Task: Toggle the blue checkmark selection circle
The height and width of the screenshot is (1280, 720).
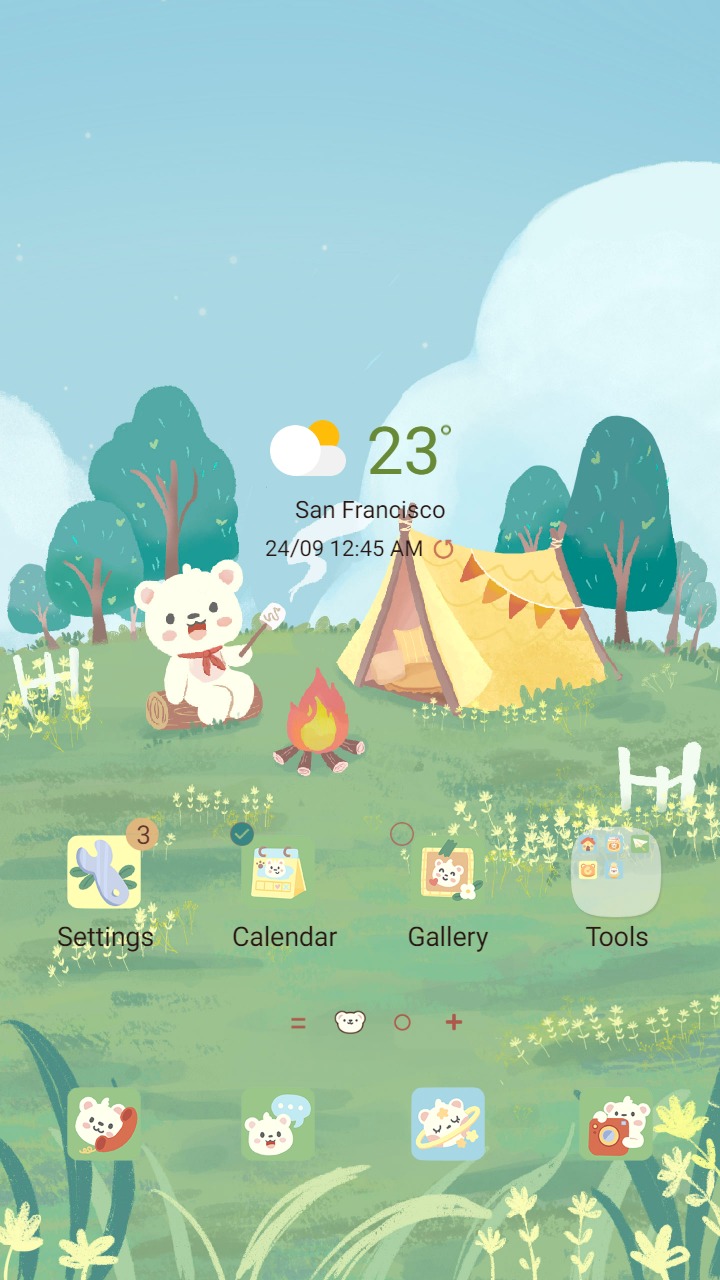Action: pos(241,831)
